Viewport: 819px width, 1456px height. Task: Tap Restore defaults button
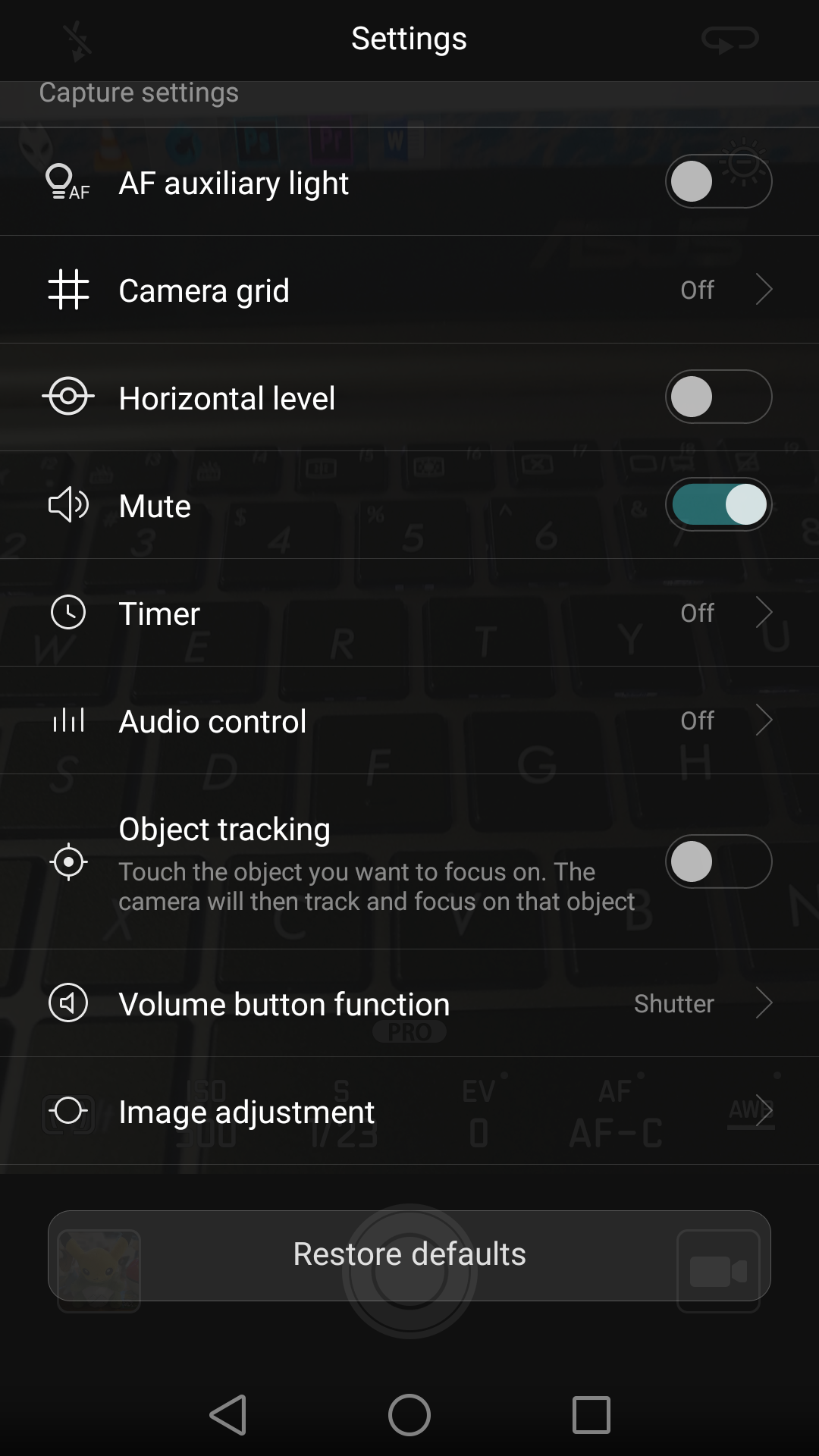[x=409, y=1255]
